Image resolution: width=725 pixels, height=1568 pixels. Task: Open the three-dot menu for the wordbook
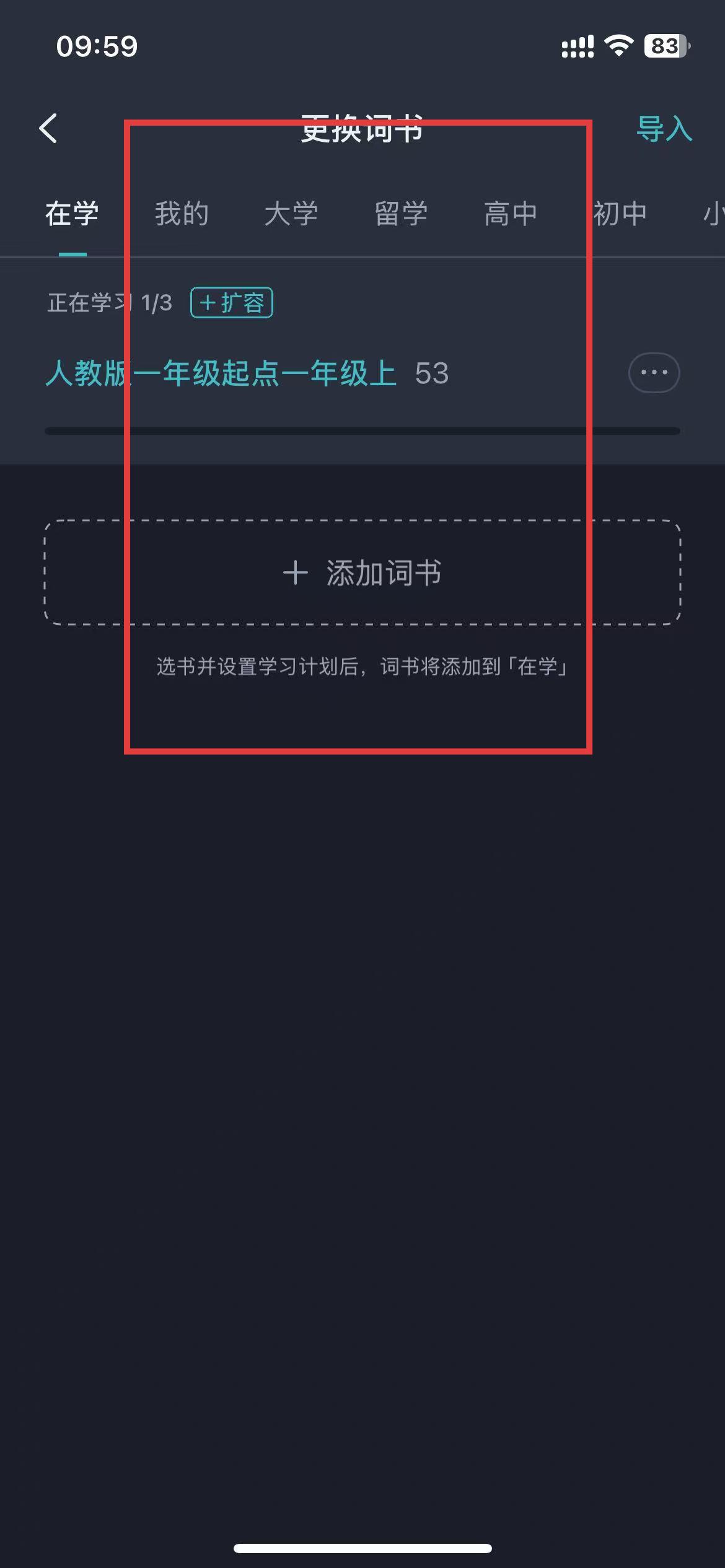pyautogui.click(x=654, y=373)
